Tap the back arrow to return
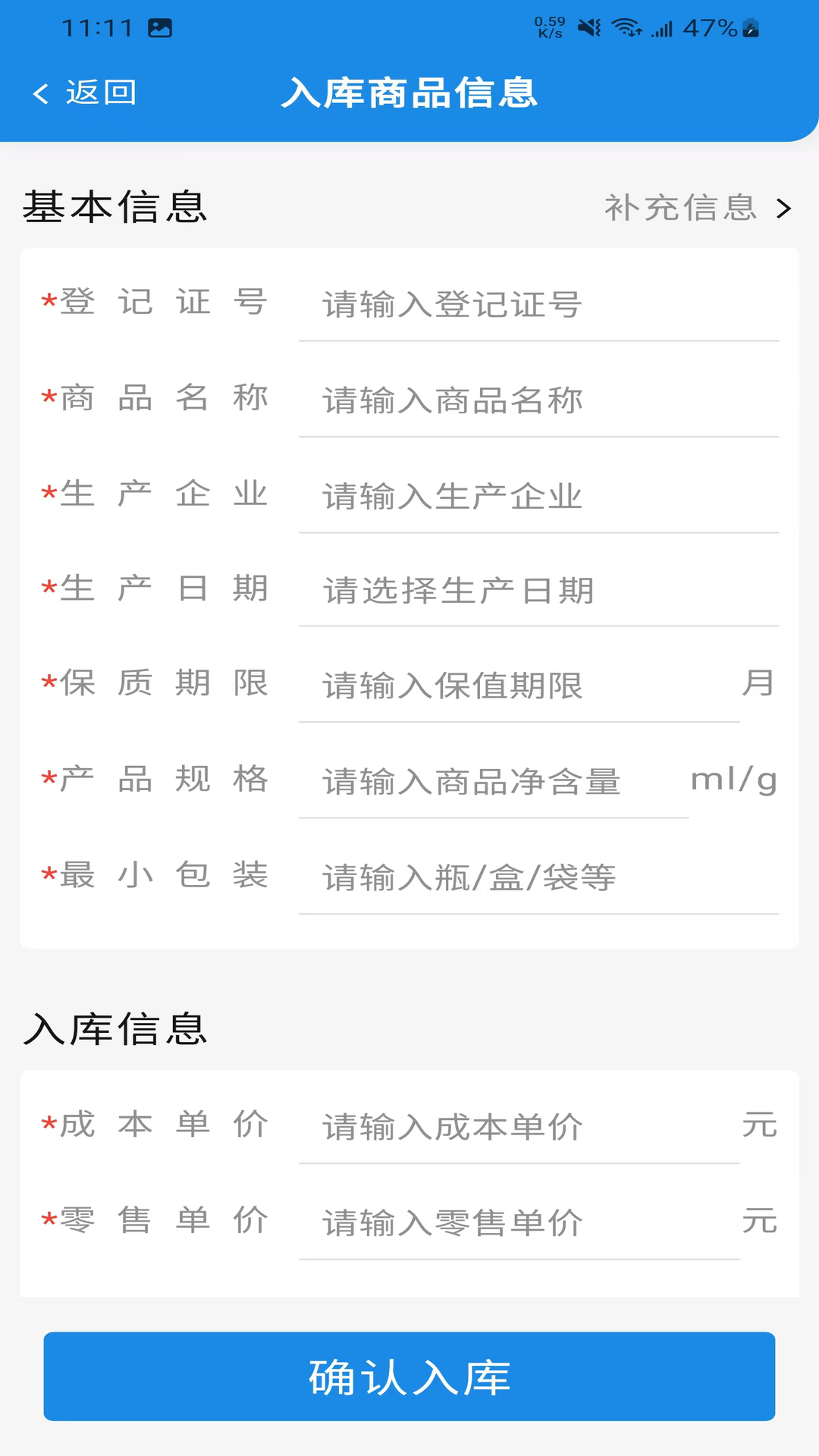This screenshot has width=819, height=1456. coord(39,93)
